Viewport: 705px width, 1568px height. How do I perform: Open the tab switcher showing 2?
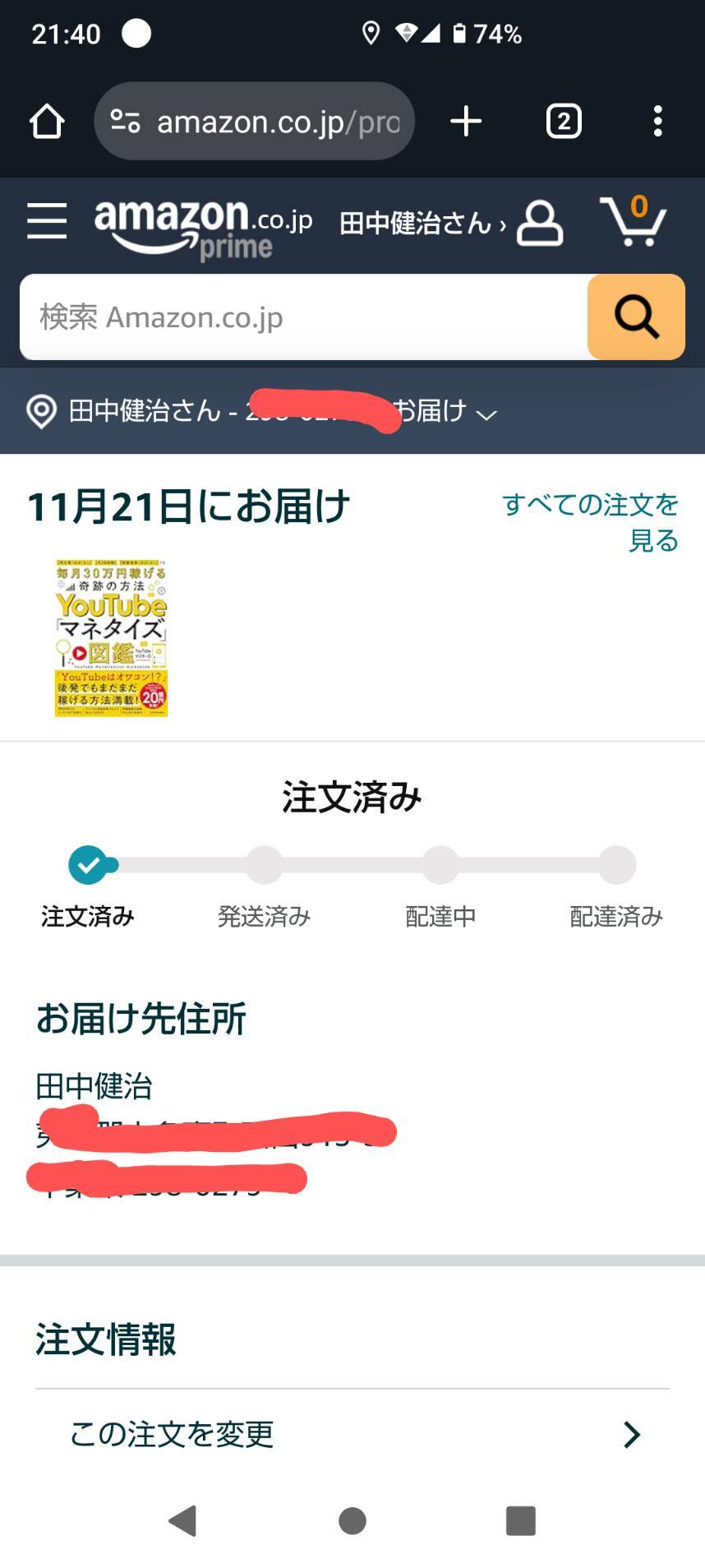tap(564, 122)
